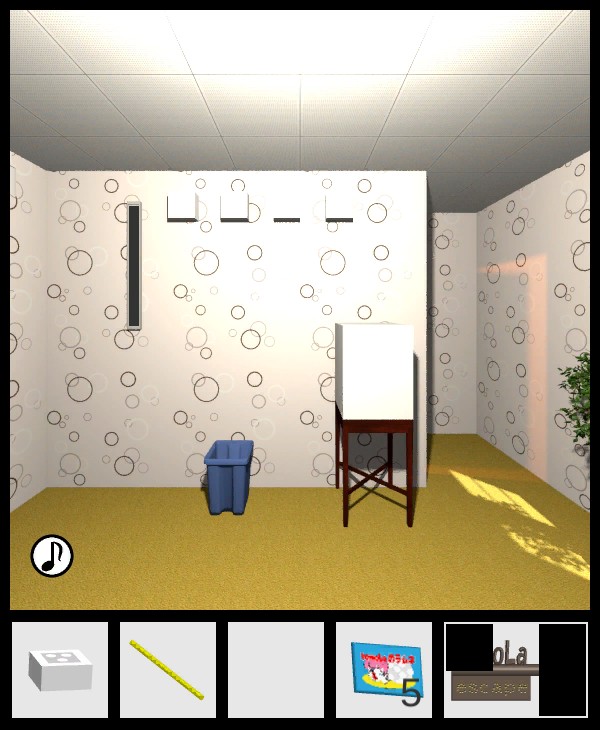Viewport: 600px width, 730px height.
Task: Select the yellow ruler stick in inventory
Action: (167, 669)
